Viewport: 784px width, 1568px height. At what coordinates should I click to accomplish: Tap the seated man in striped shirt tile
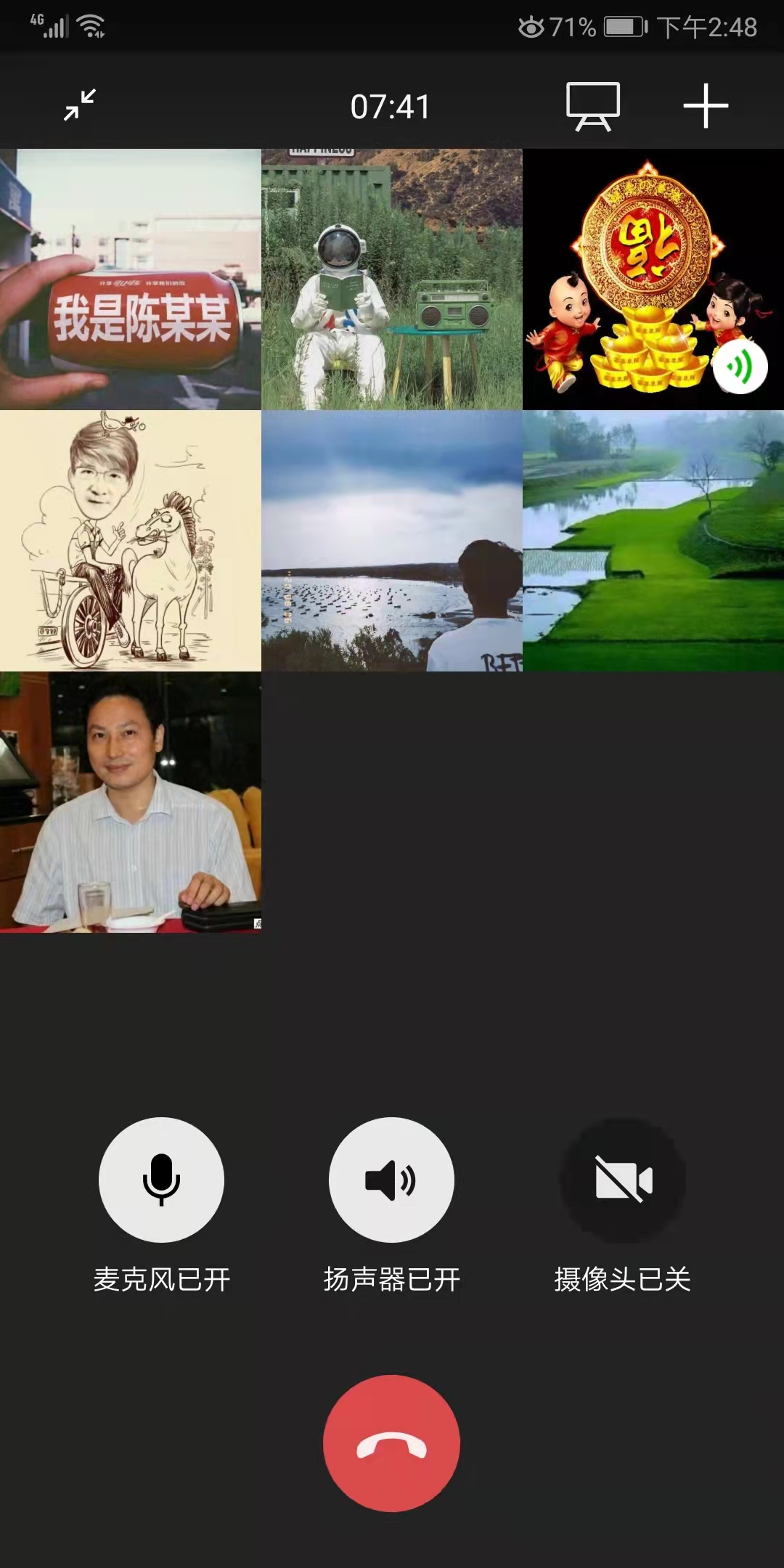[131, 802]
